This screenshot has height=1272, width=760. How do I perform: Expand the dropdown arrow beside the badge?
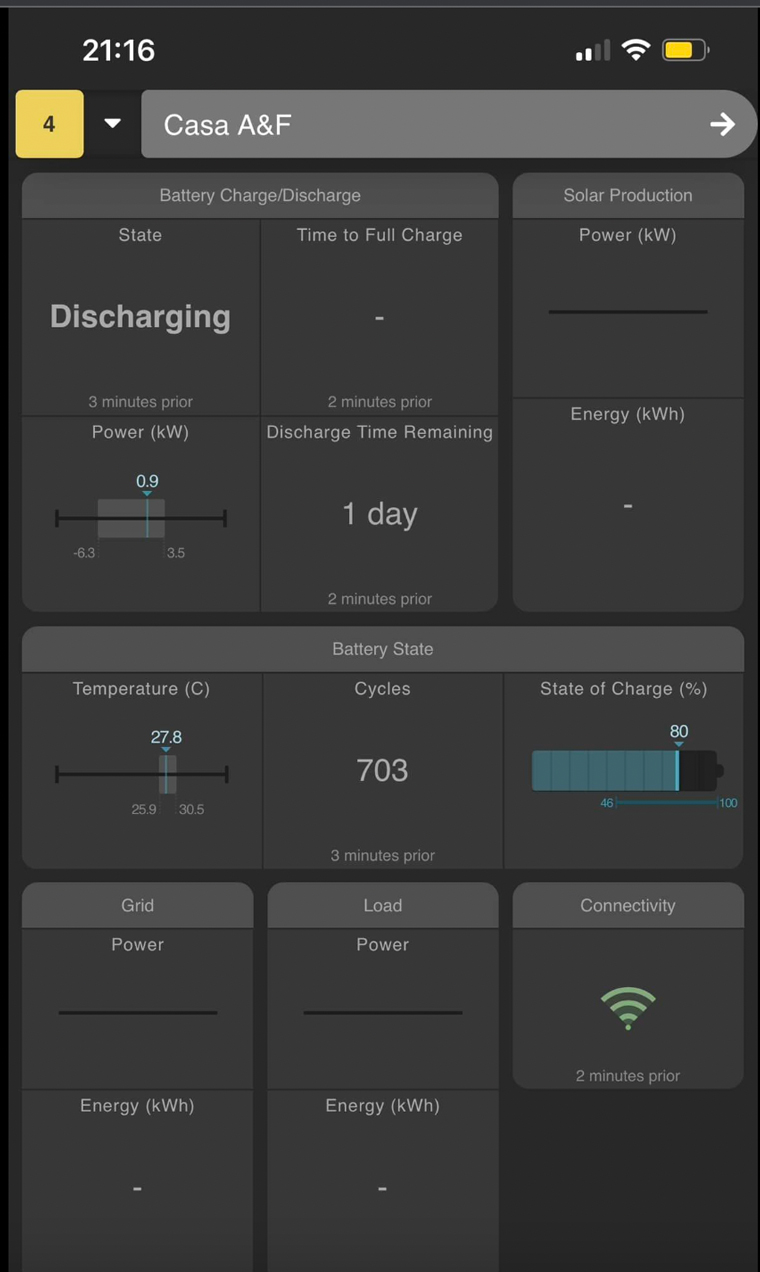[113, 124]
